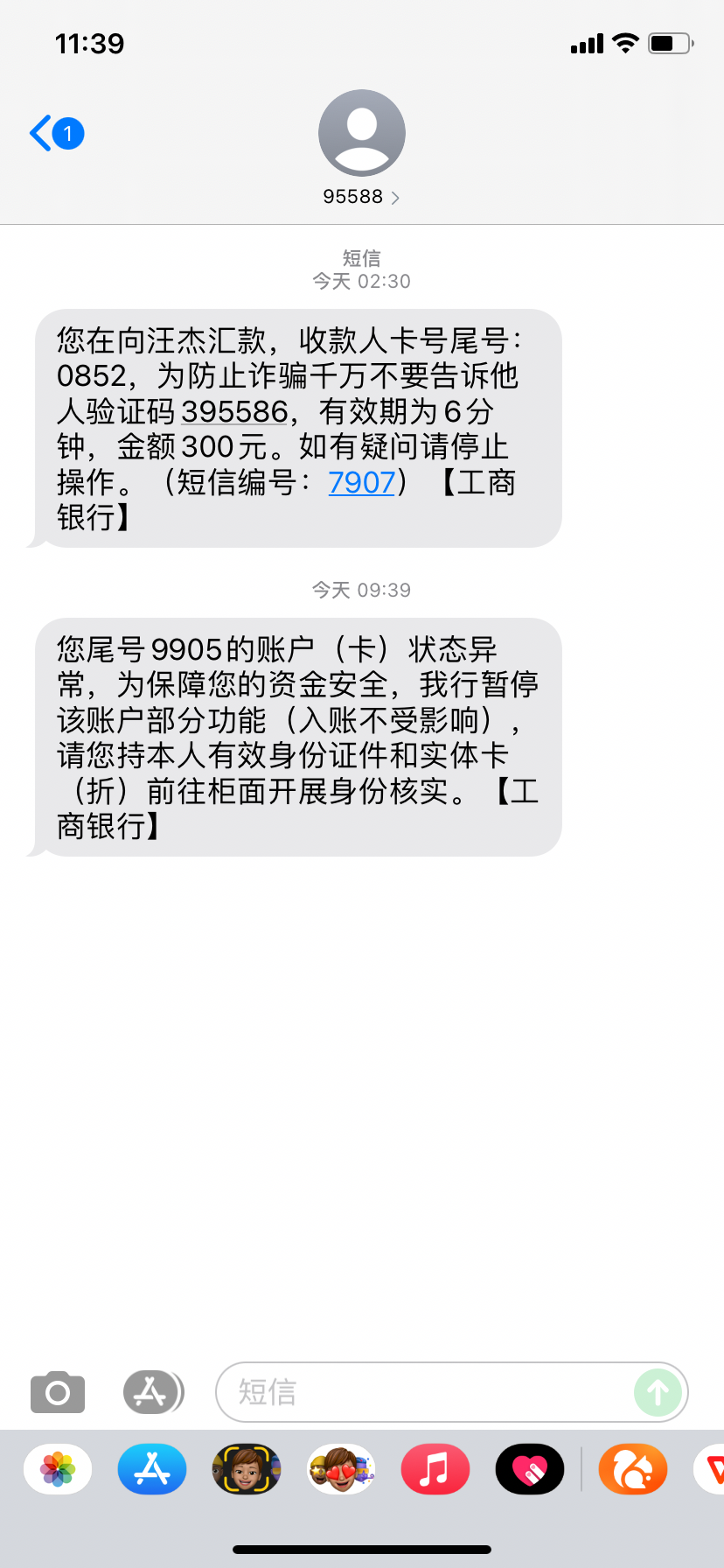This screenshot has width=724, height=1568.
Task: Open the Digital Touch heart app
Action: (x=530, y=1469)
